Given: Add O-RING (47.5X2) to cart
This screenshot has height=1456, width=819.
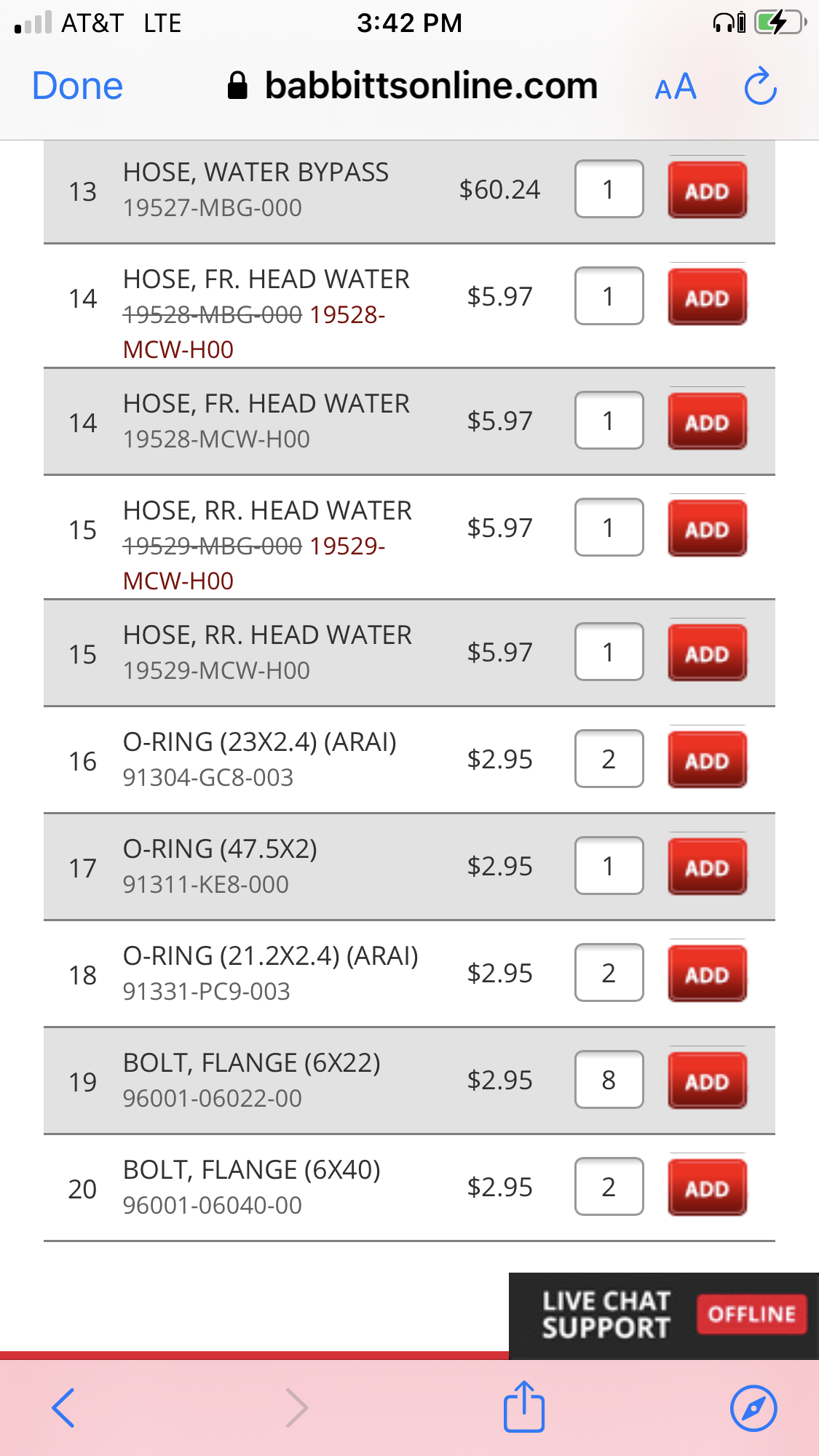Looking at the screenshot, I should (x=708, y=867).
